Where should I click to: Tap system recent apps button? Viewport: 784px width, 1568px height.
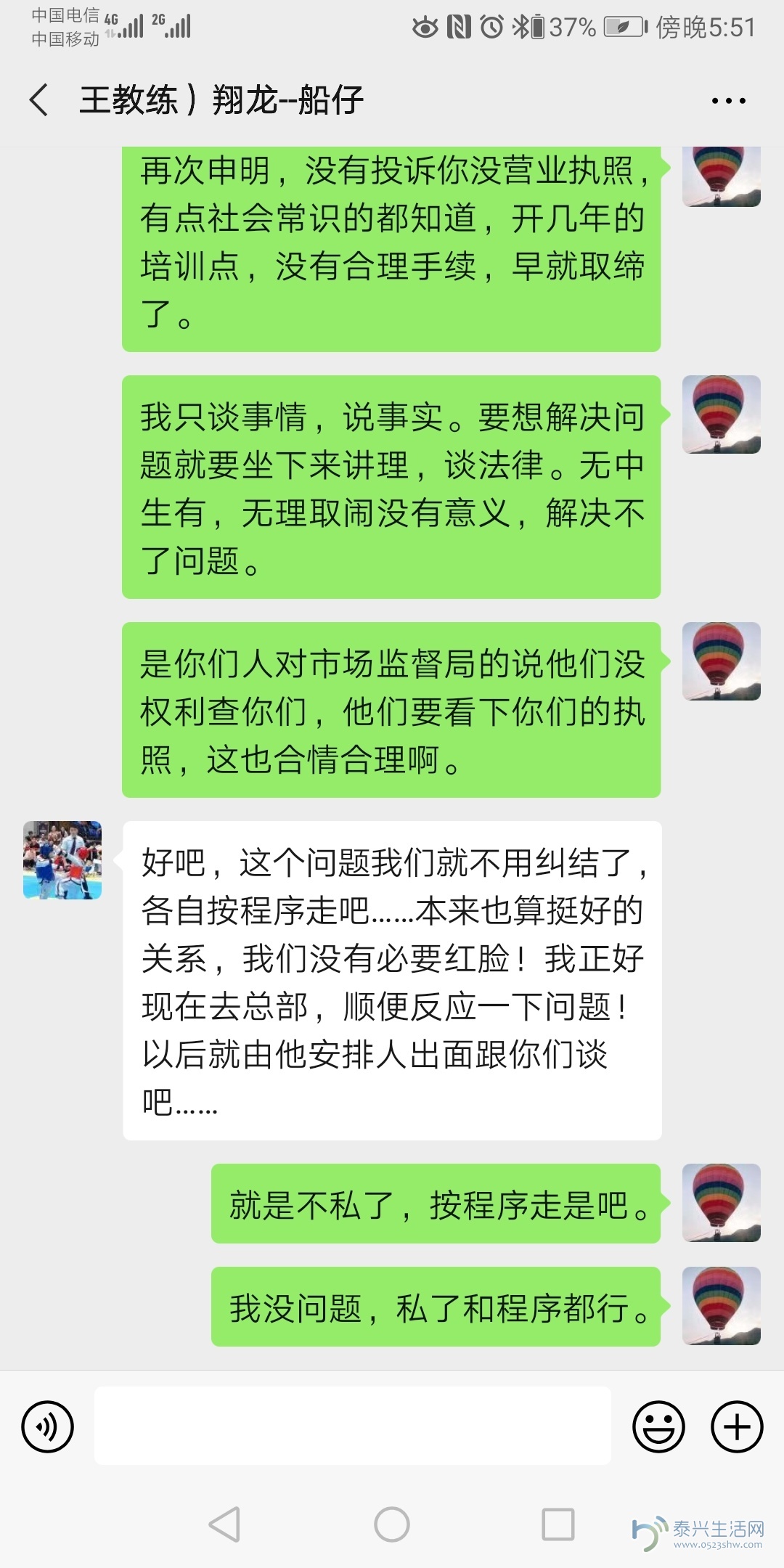pyautogui.click(x=558, y=1524)
